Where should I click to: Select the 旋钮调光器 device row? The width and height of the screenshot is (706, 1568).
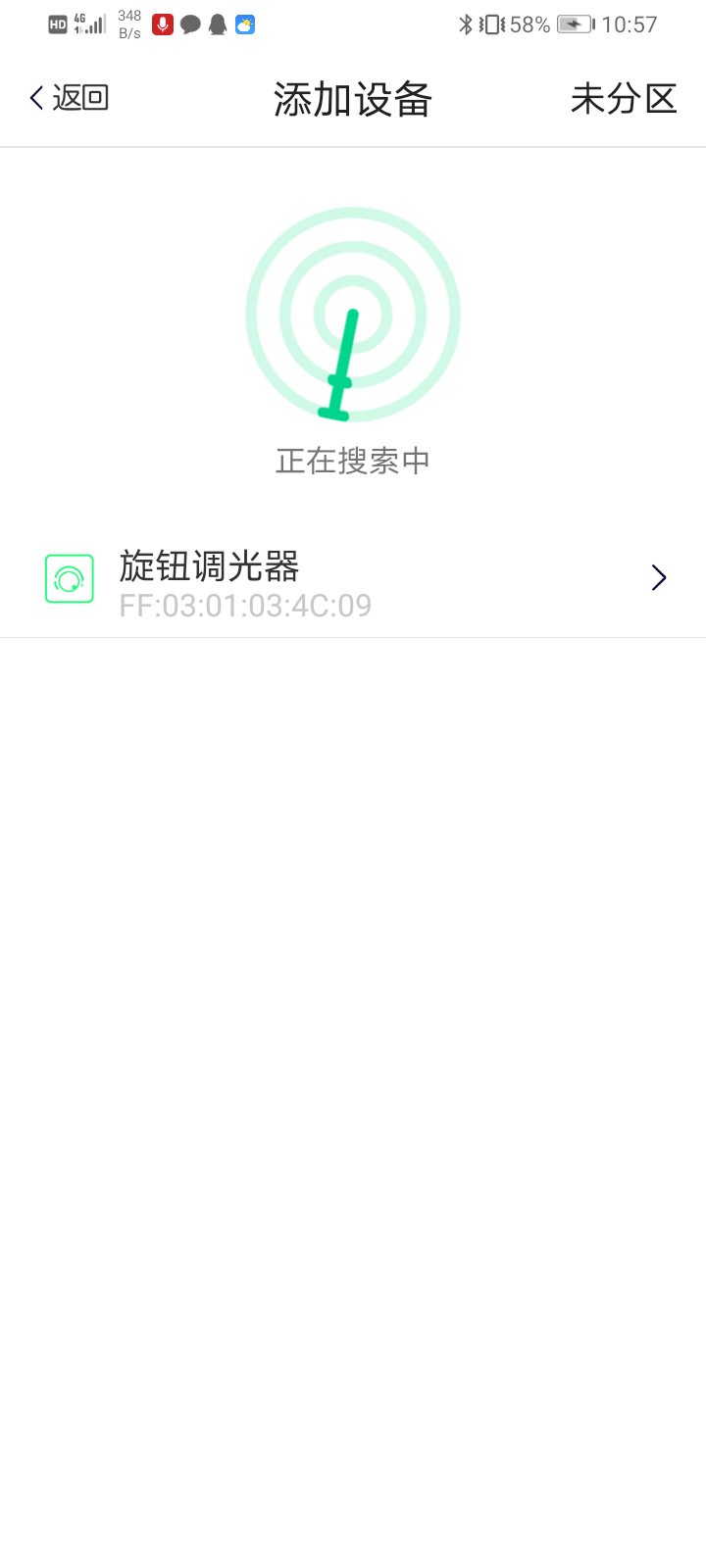(x=353, y=580)
